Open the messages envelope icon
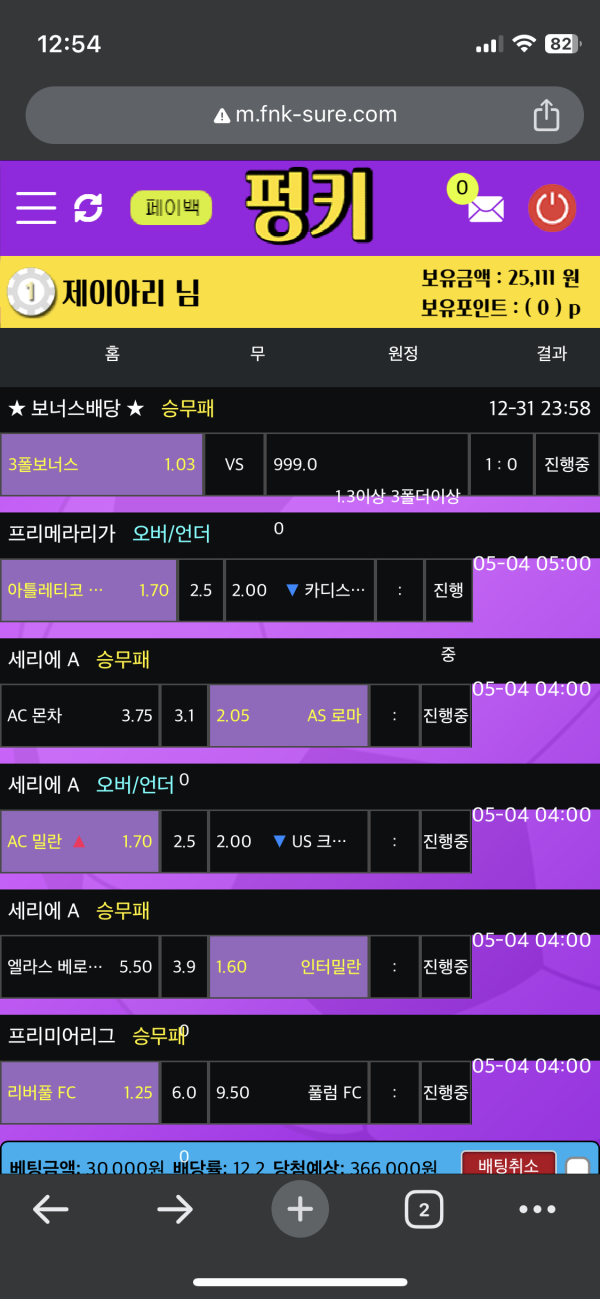This screenshot has height=1299, width=600. [x=485, y=209]
